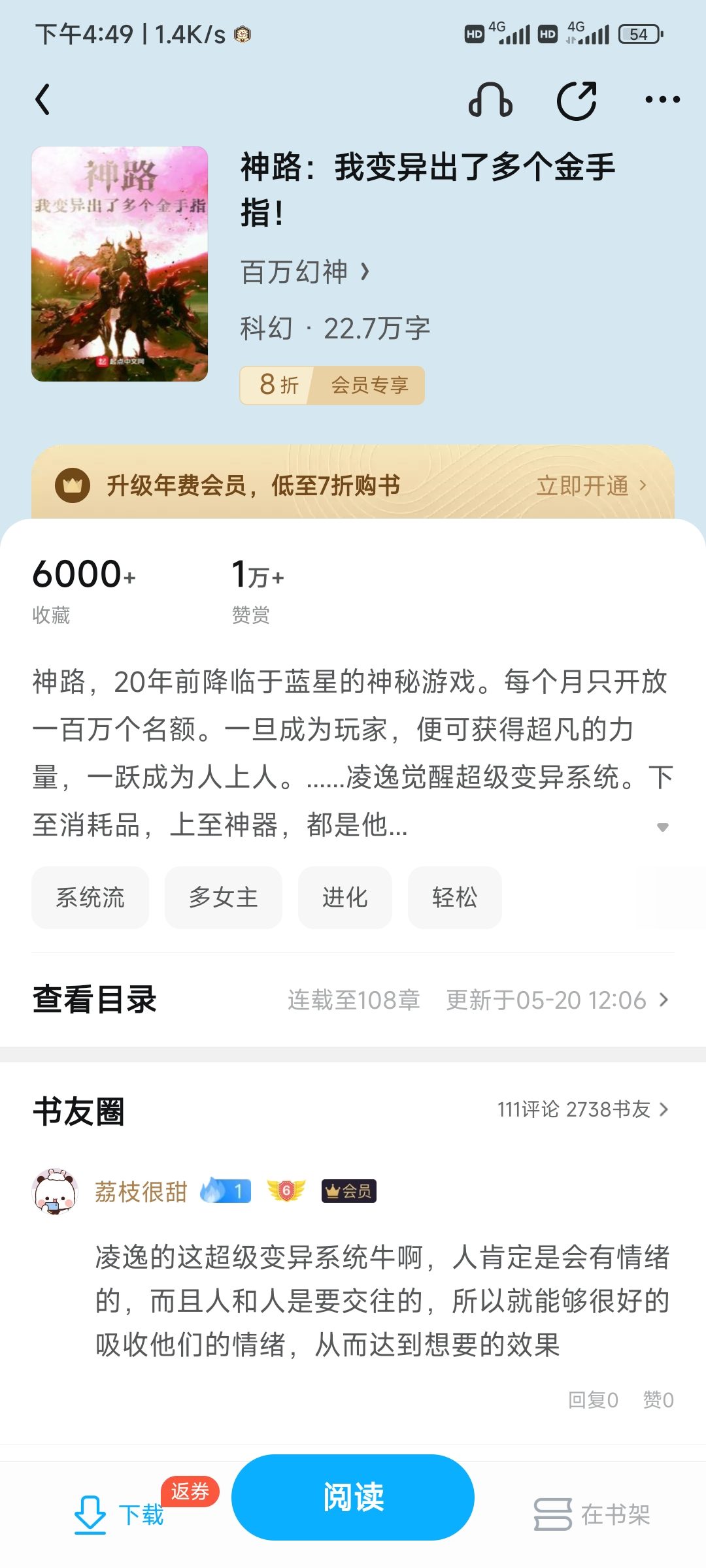Open the three-dot overflow menu
Screen dimensions: 706x1568
662,100
